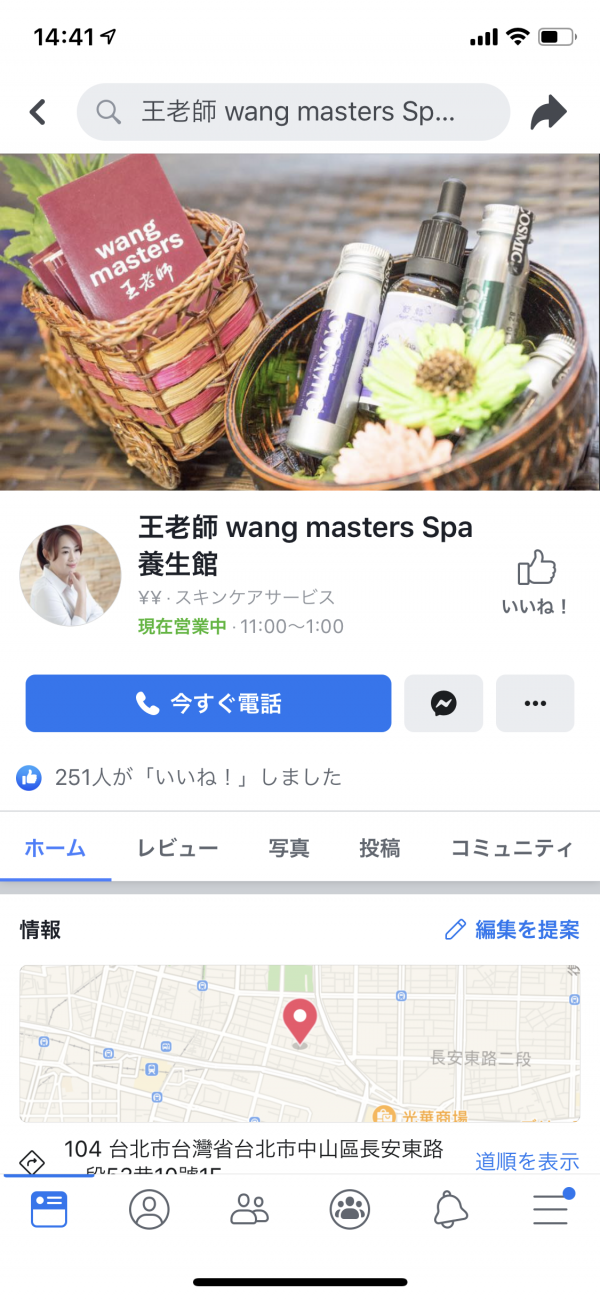Tap the search field with 王老師 wang masters

293,112
